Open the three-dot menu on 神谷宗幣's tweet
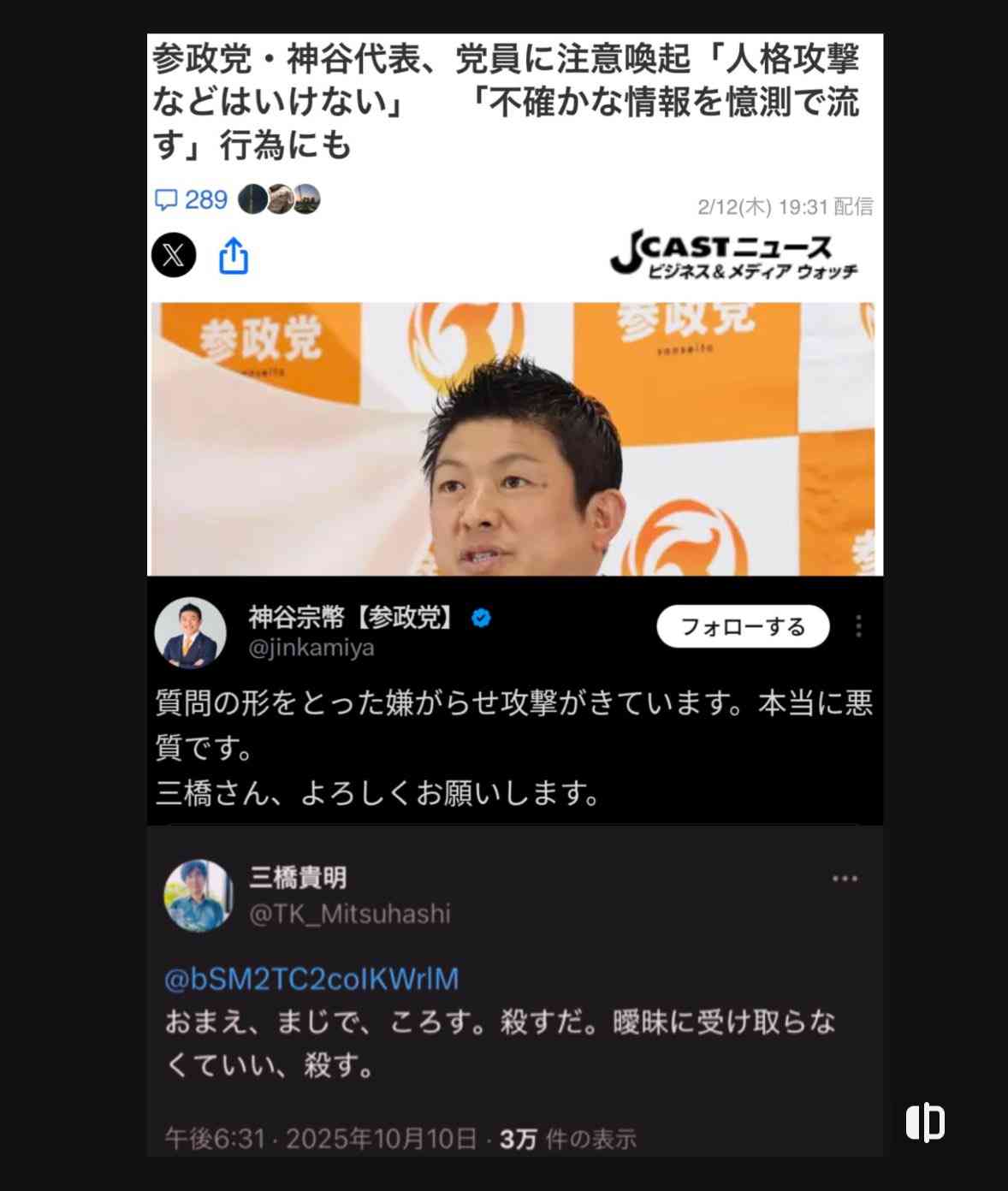Viewport: 1008px width, 1191px height. pyautogui.click(x=860, y=627)
